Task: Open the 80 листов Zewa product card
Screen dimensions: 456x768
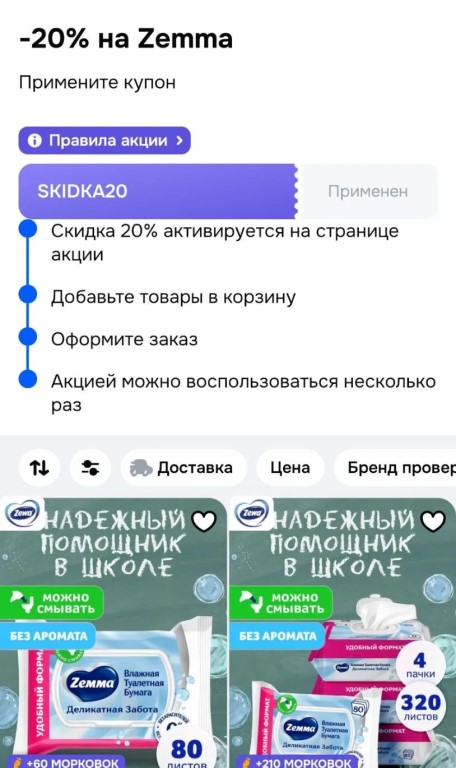Action: click(x=113, y=633)
